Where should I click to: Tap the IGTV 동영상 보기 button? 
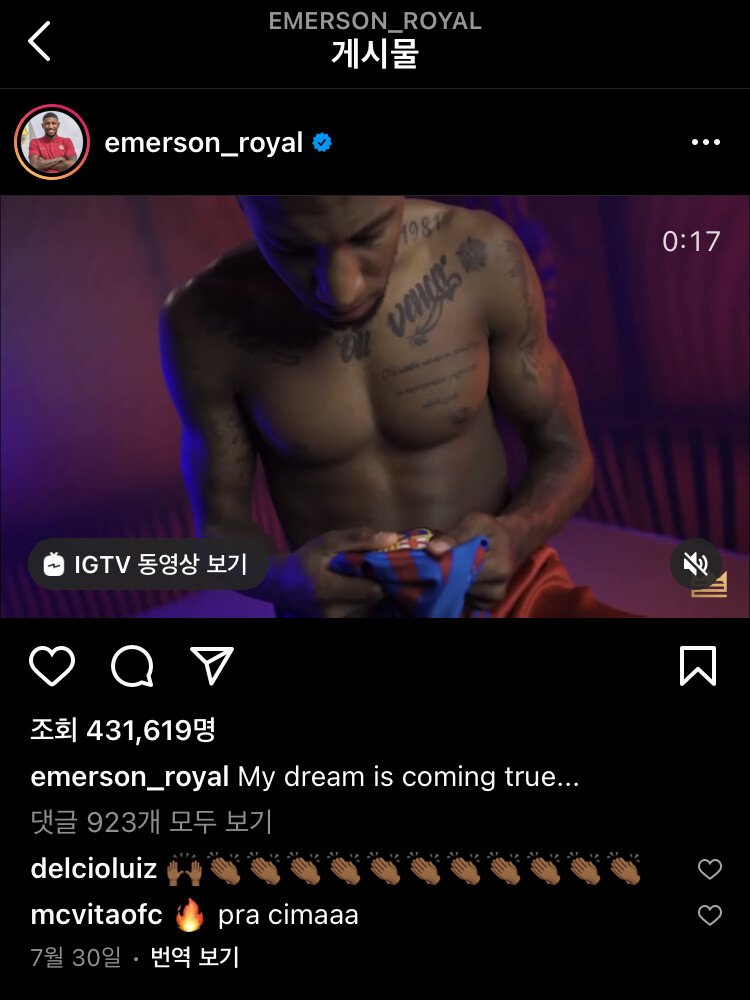(147, 564)
